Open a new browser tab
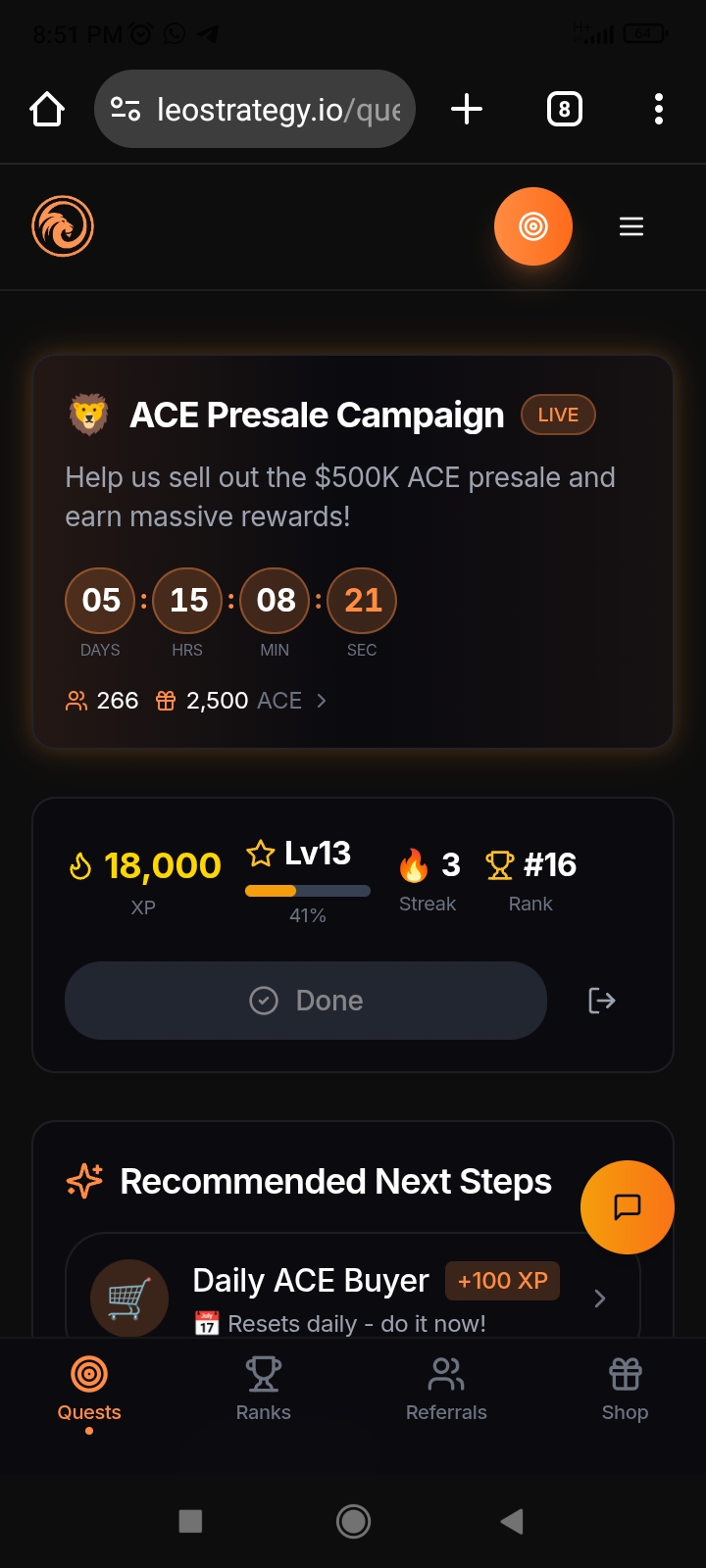 pos(467,110)
